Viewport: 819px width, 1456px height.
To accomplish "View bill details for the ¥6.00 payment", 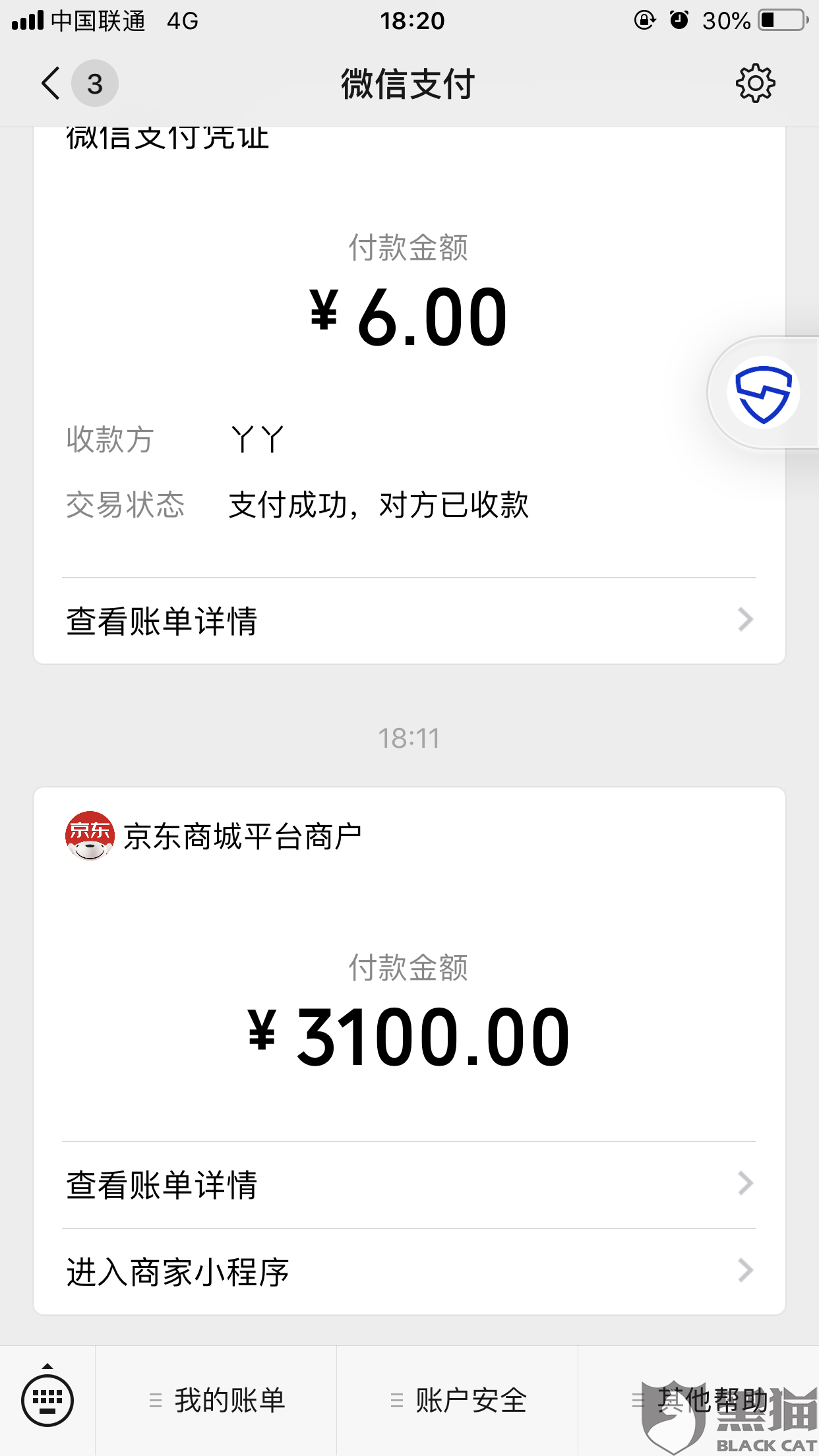I will 409,621.
